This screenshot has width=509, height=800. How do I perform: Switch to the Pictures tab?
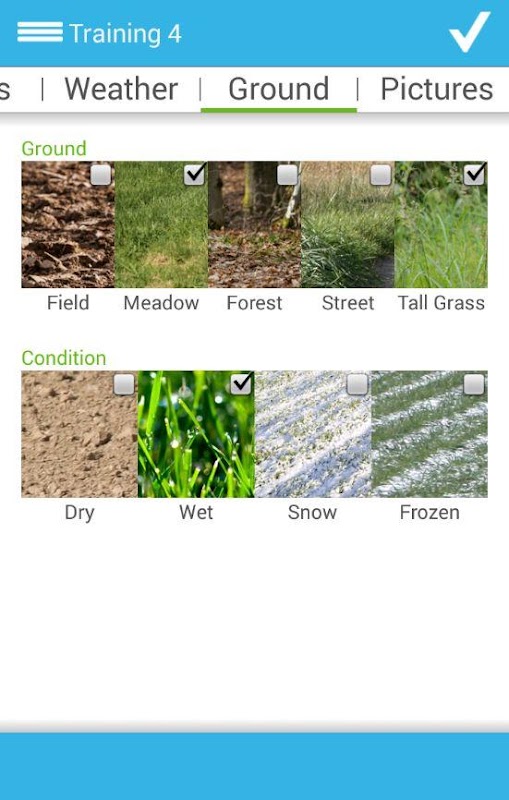point(437,89)
